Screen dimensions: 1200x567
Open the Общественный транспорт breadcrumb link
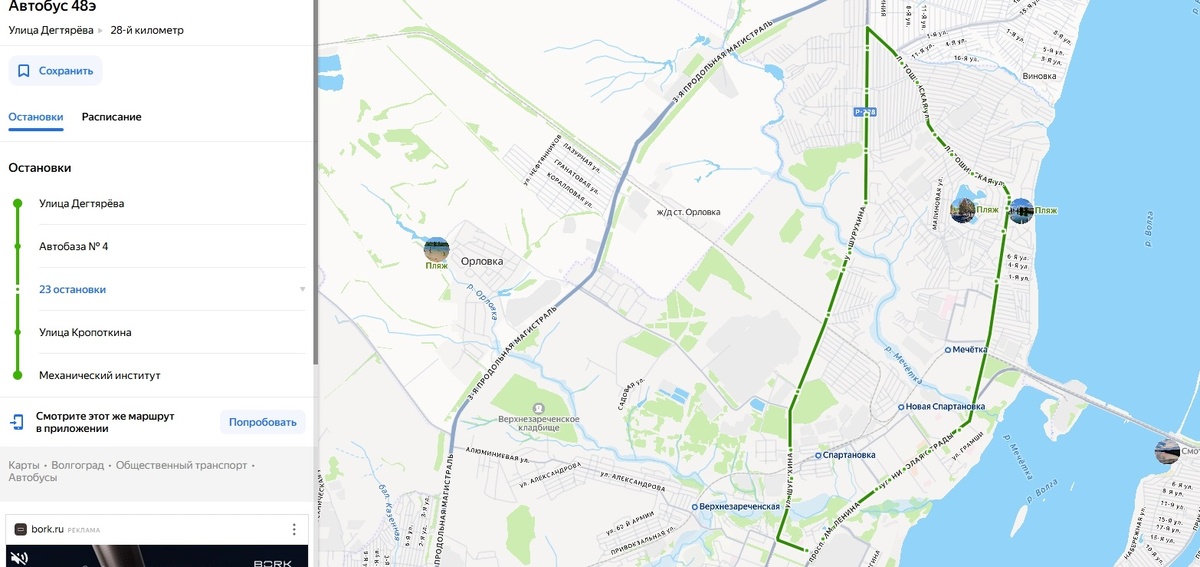(x=181, y=466)
